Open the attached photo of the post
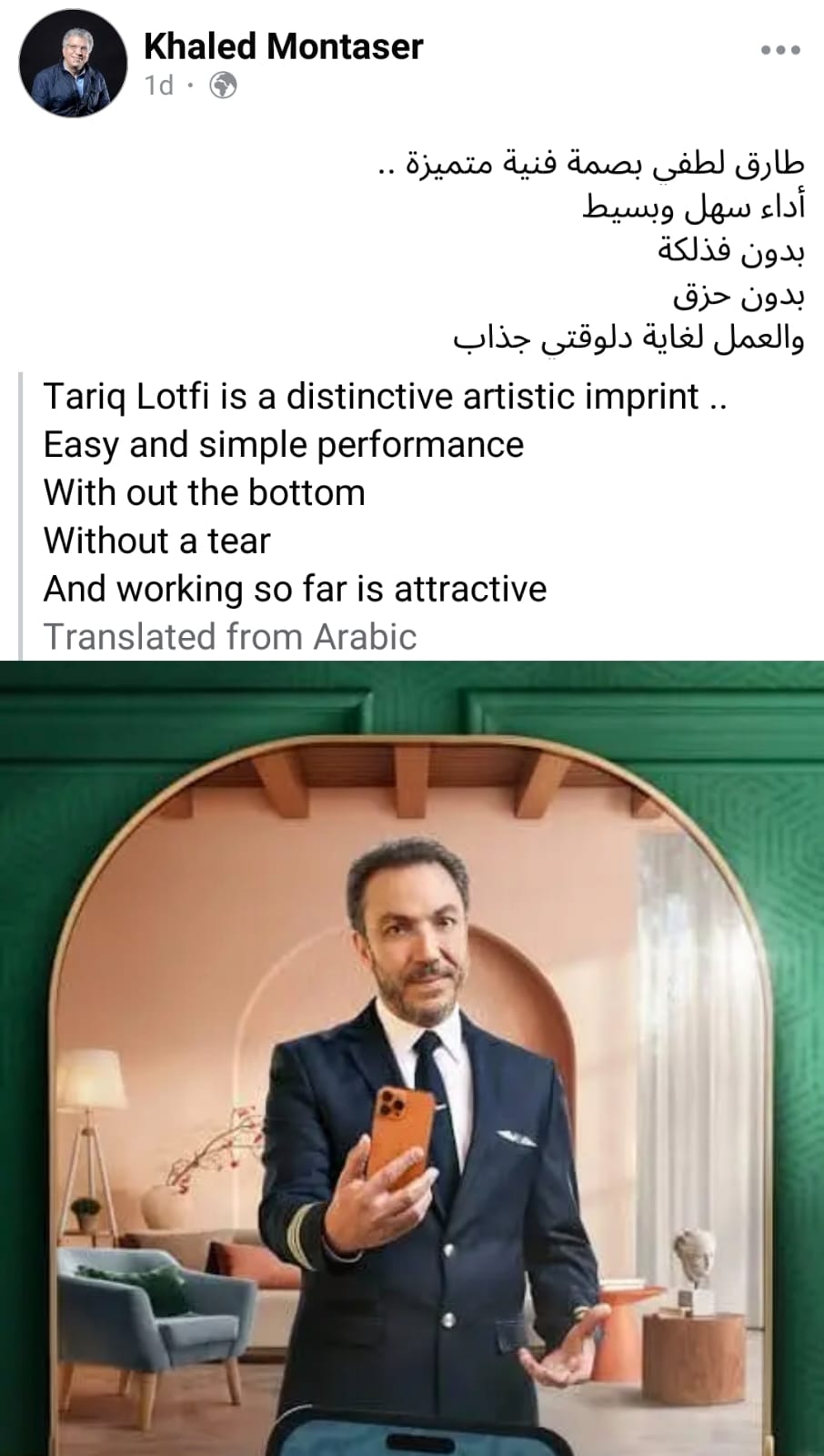The height and width of the screenshot is (1456, 824). (412, 1056)
